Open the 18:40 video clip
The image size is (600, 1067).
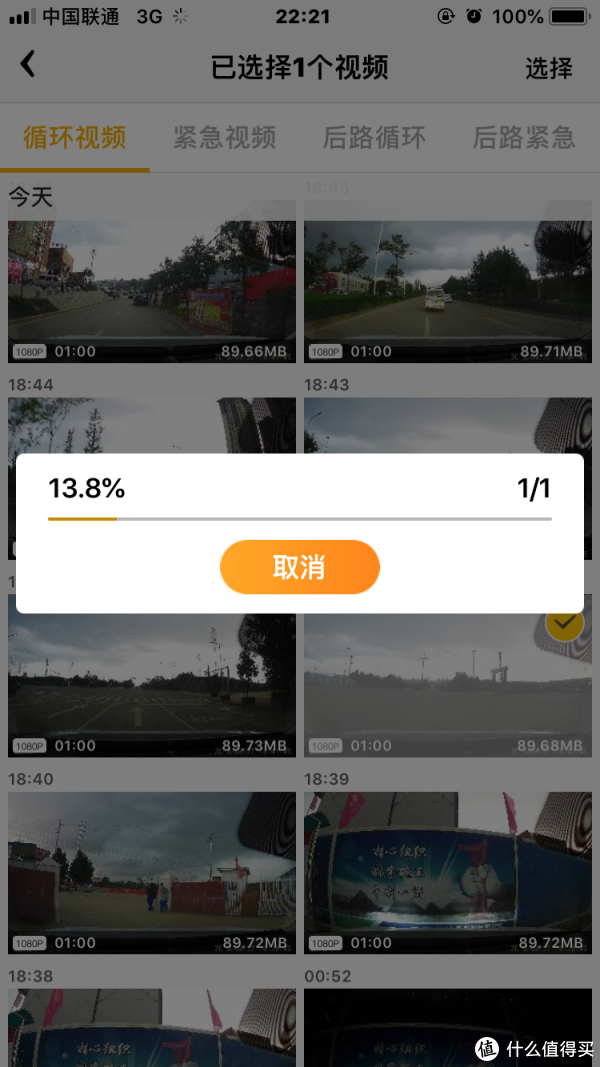(152, 872)
